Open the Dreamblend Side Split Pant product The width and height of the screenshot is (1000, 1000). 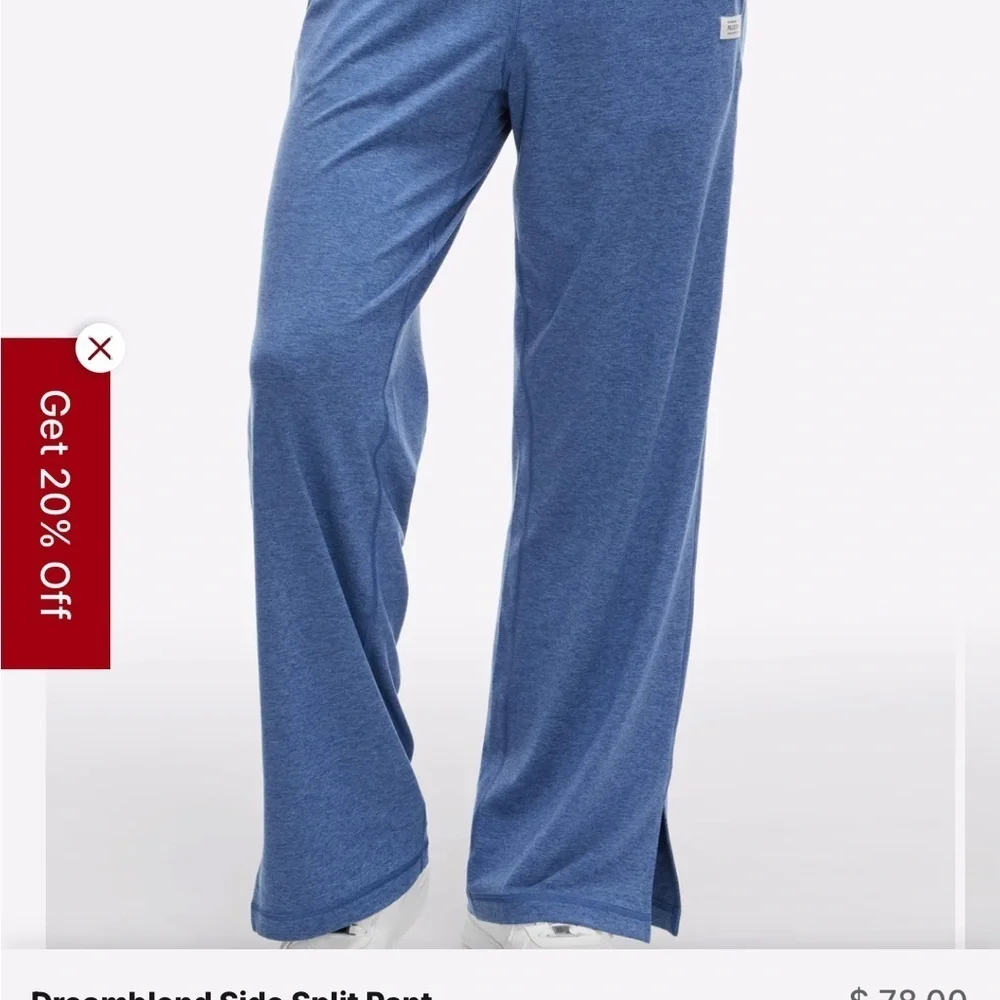[x=232, y=993]
